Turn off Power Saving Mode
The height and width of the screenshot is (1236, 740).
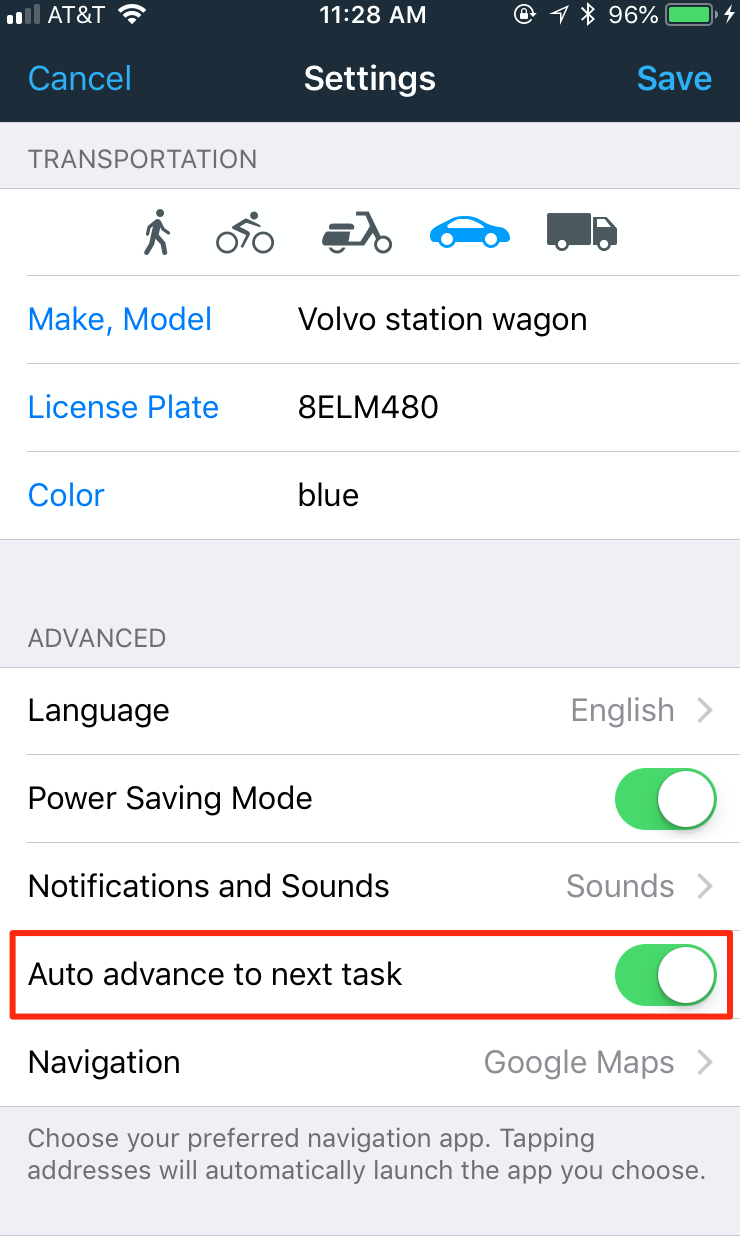[666, 799]
